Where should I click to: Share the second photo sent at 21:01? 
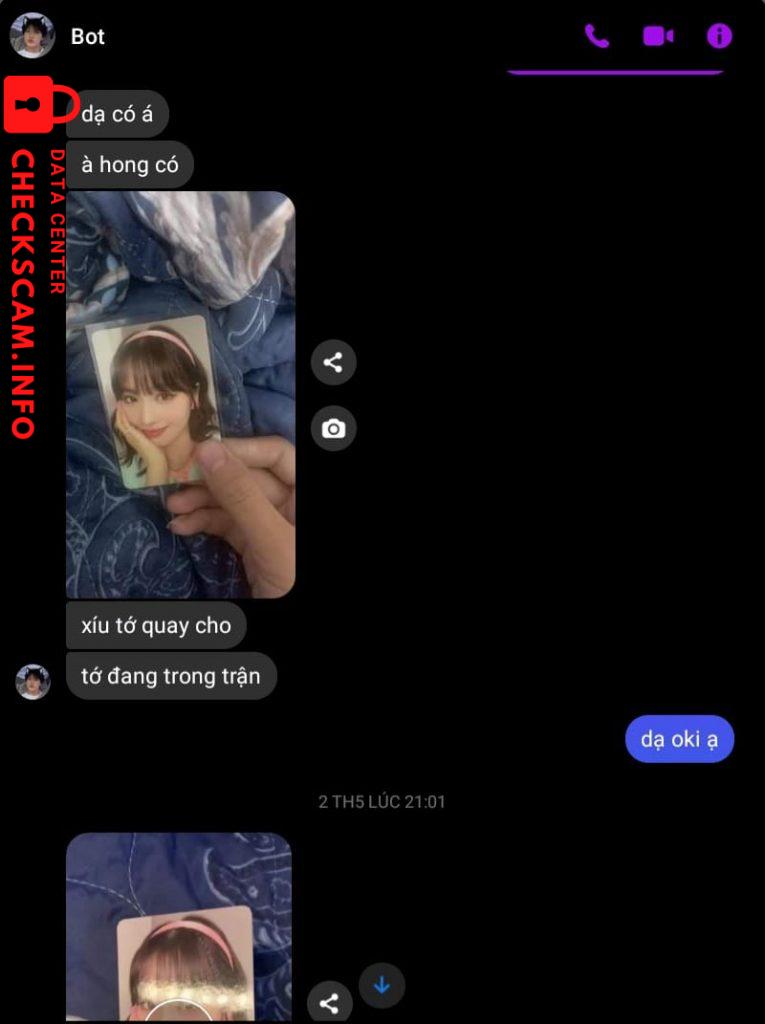coord(329,1003)
